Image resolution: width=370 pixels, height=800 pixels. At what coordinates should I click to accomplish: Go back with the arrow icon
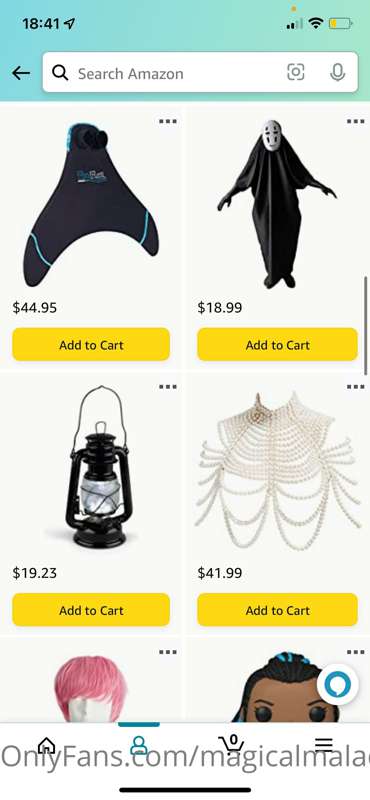coord(21,73)
